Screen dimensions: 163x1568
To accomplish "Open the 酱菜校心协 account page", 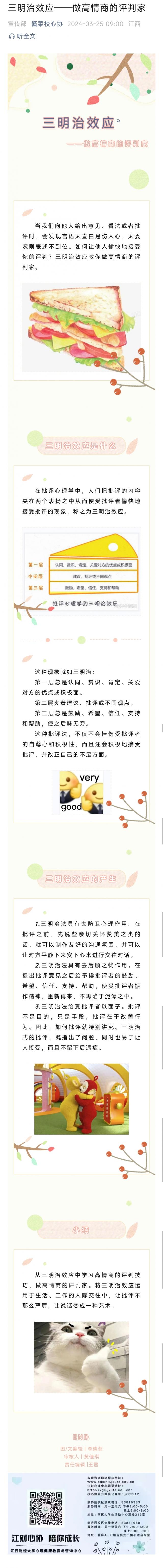I will [47, 24].
